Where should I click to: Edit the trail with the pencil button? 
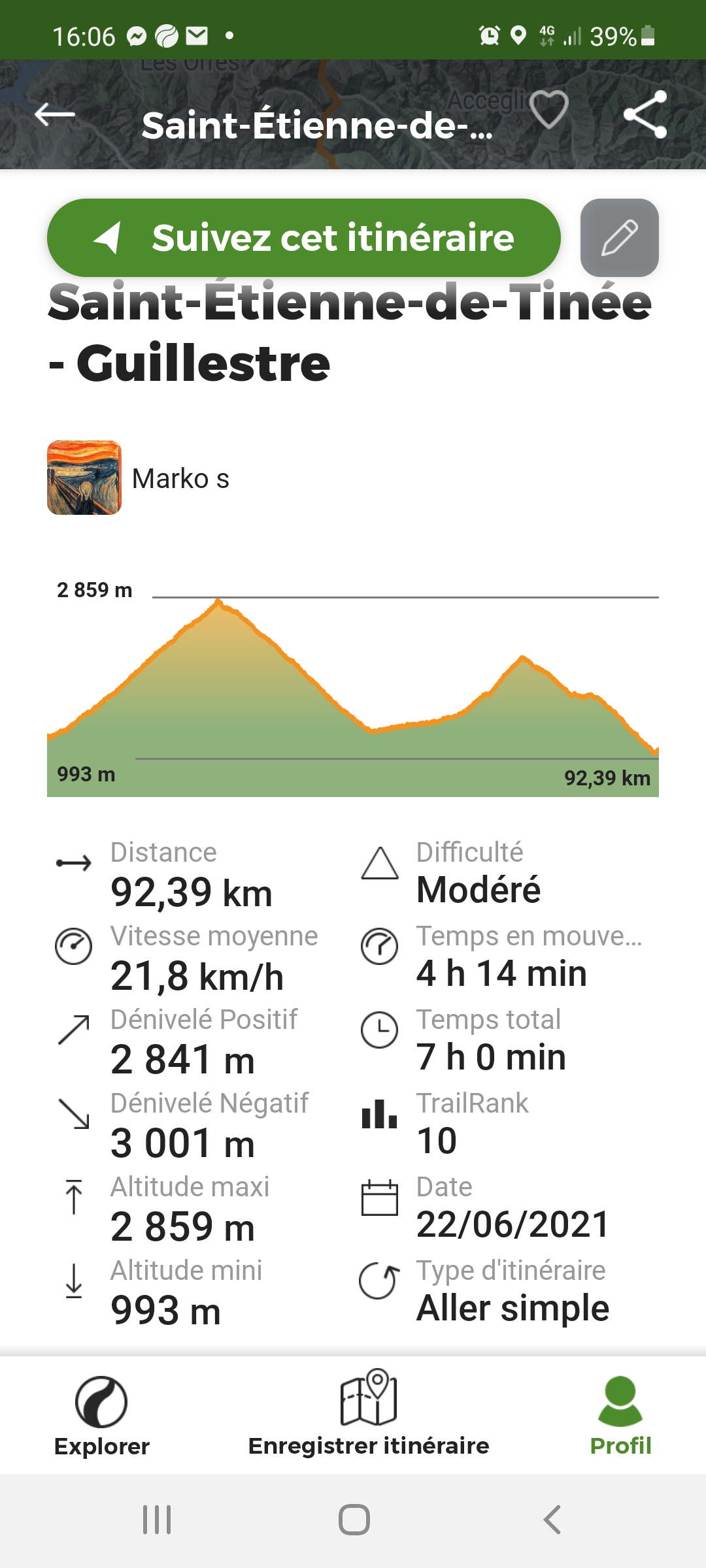point(619,238)
